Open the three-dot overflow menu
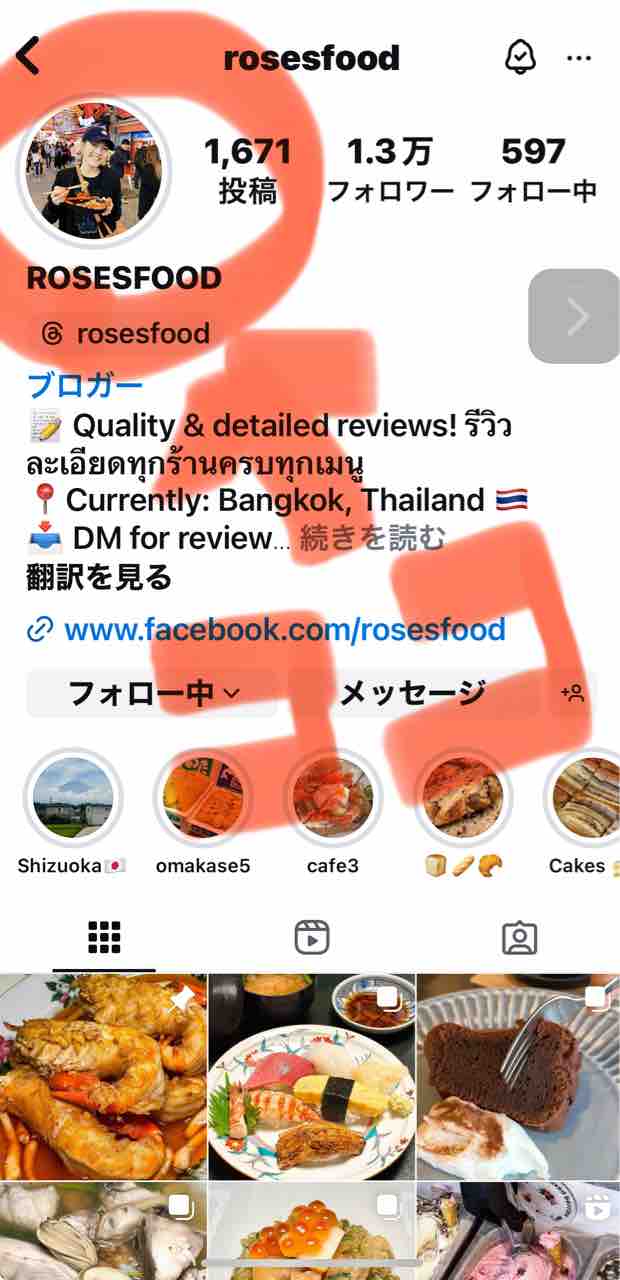Viewport: 620px width, 1280px height. click(x=579, y=58)
